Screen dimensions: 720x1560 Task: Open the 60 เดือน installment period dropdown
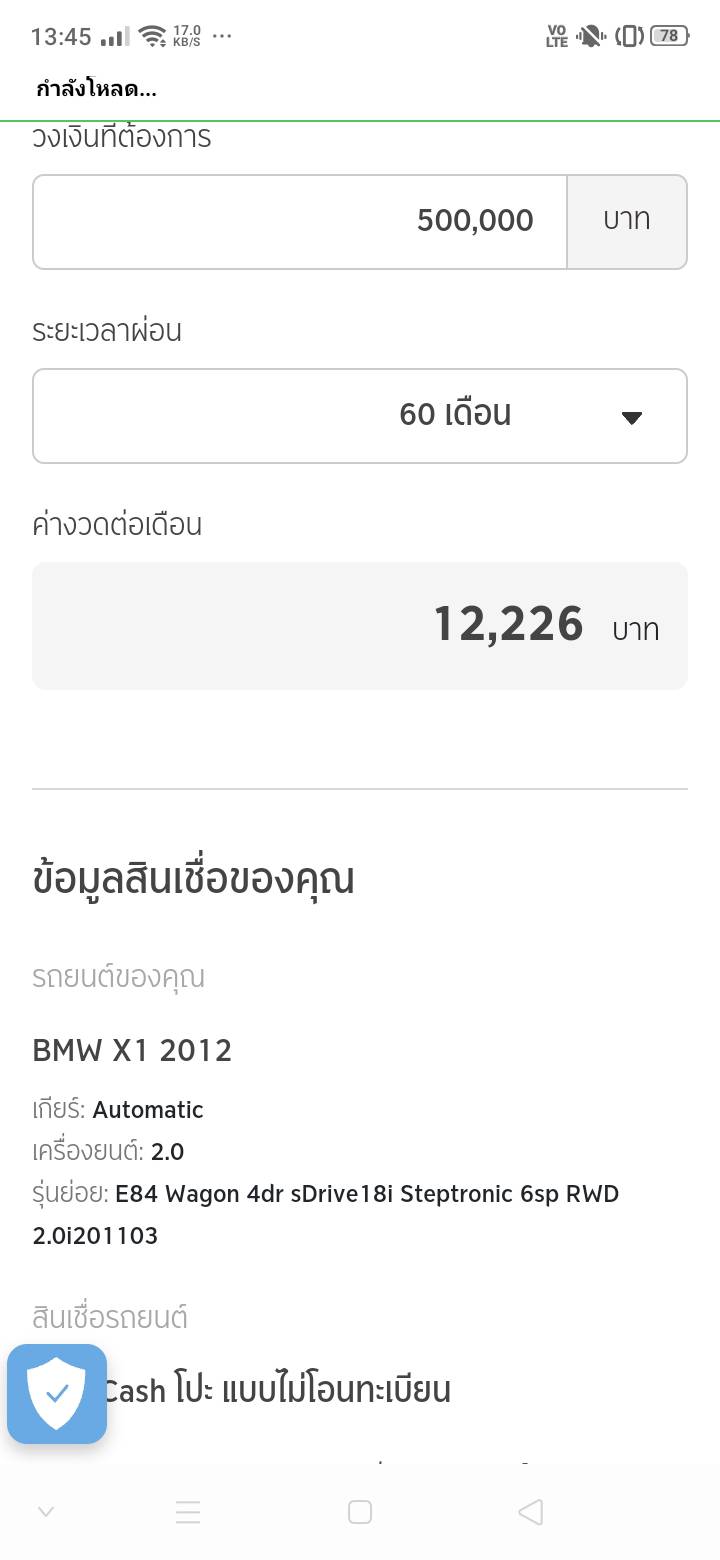pyautogui.click(x=360, y=416)
